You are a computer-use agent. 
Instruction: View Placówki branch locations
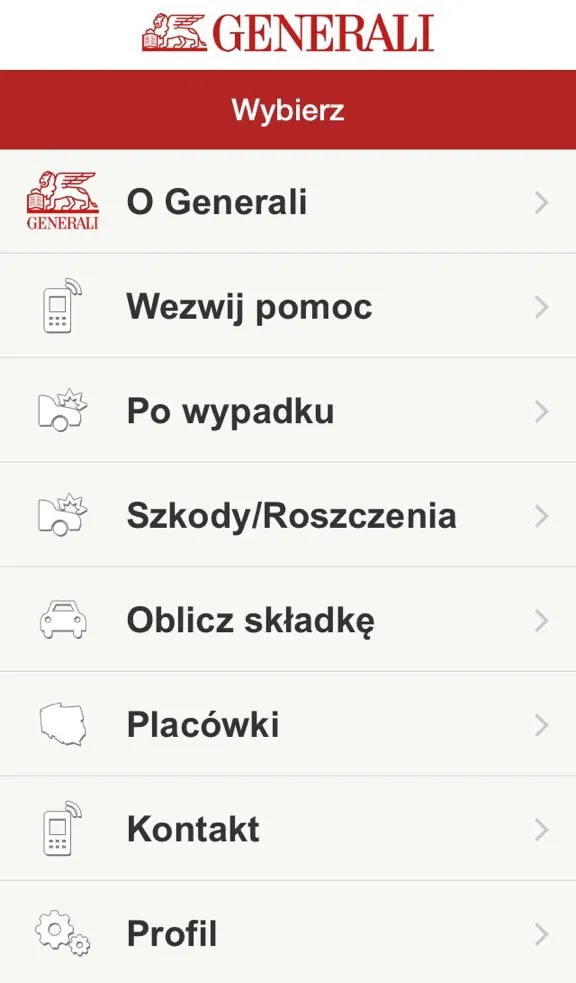288,724
